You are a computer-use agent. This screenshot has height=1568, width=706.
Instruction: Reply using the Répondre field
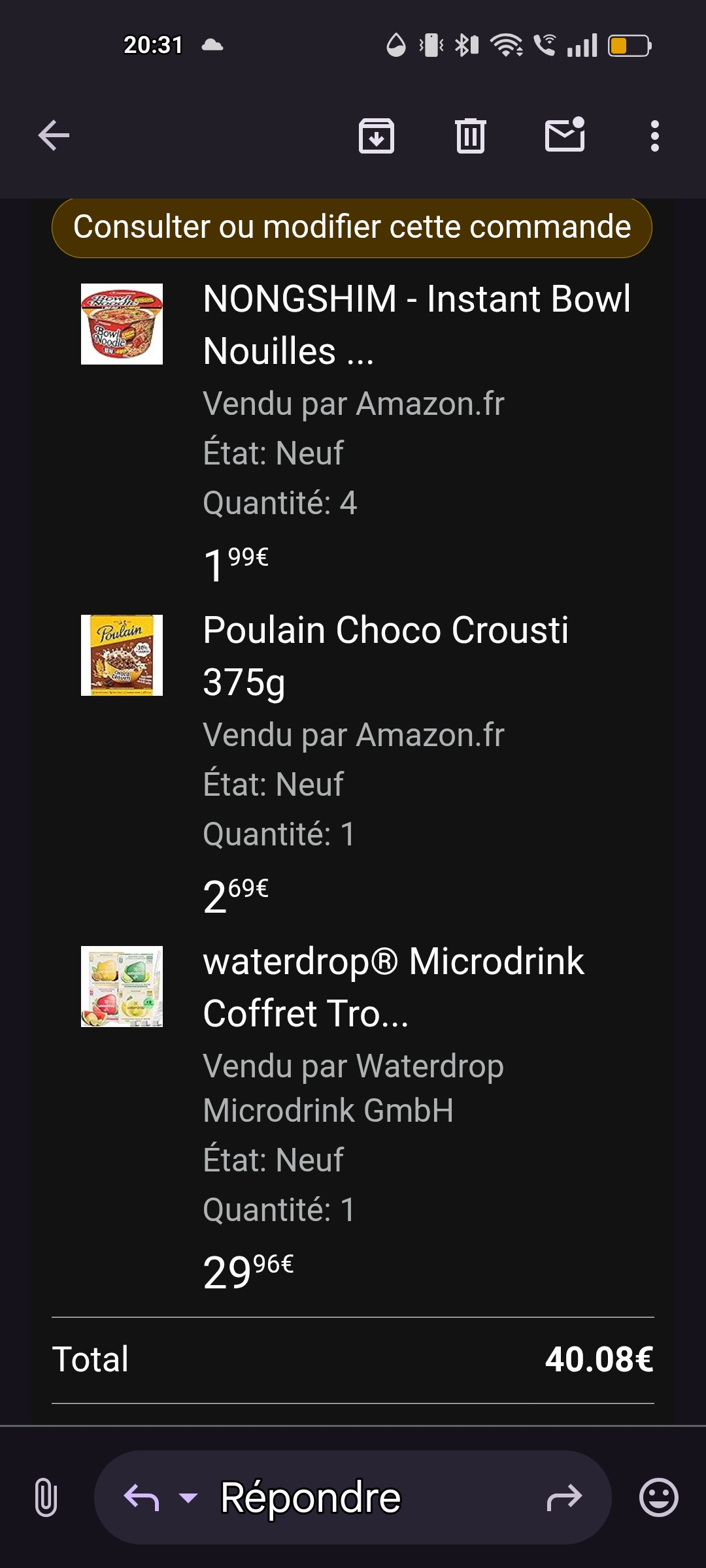pos(353,1497)
